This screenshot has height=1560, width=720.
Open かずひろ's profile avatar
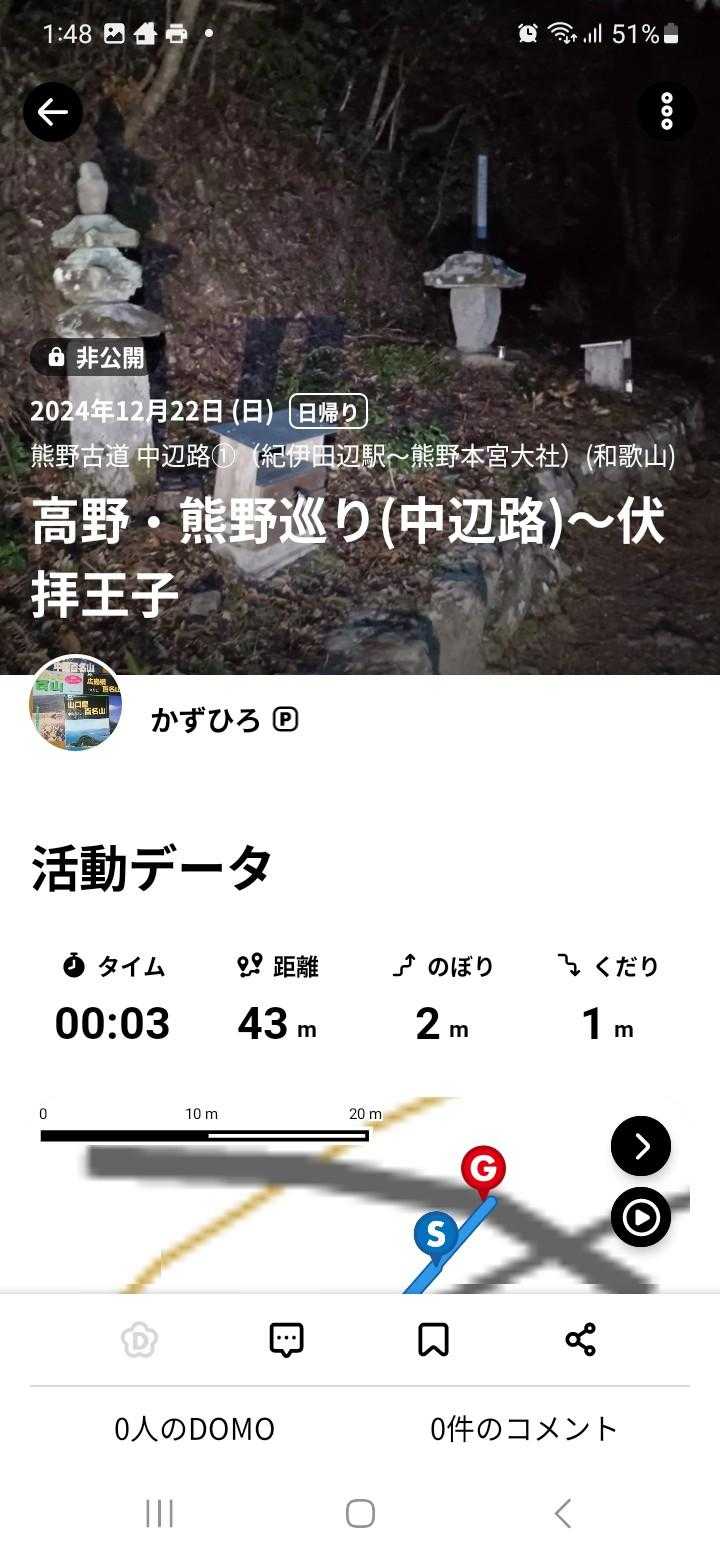76,703
